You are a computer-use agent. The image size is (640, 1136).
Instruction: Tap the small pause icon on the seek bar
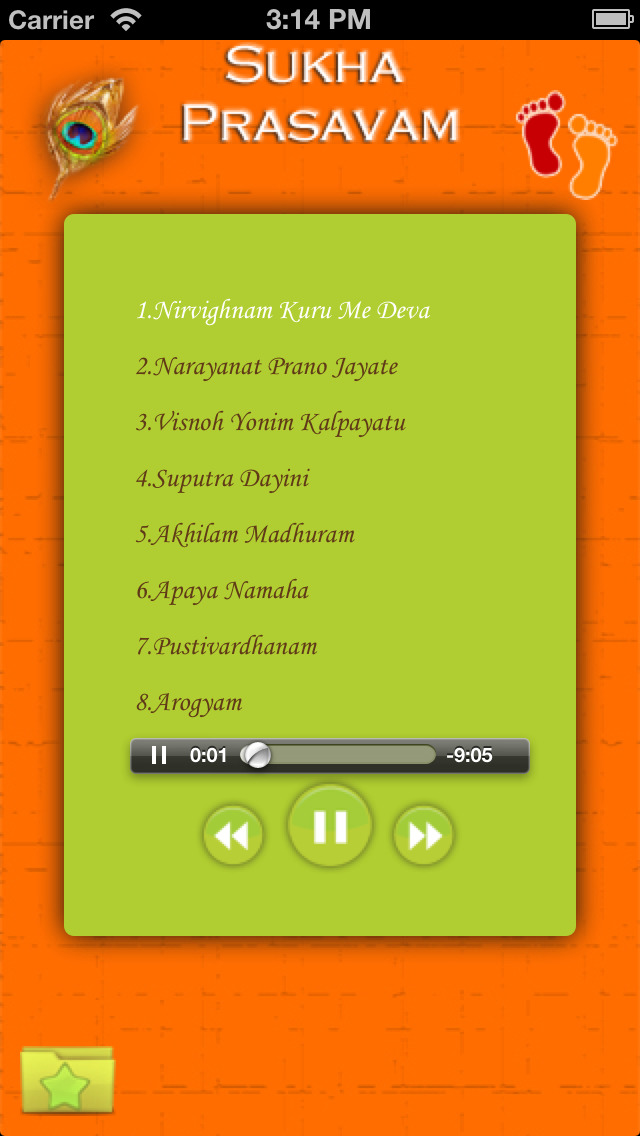pyautogui.click(x=159, y=756)
